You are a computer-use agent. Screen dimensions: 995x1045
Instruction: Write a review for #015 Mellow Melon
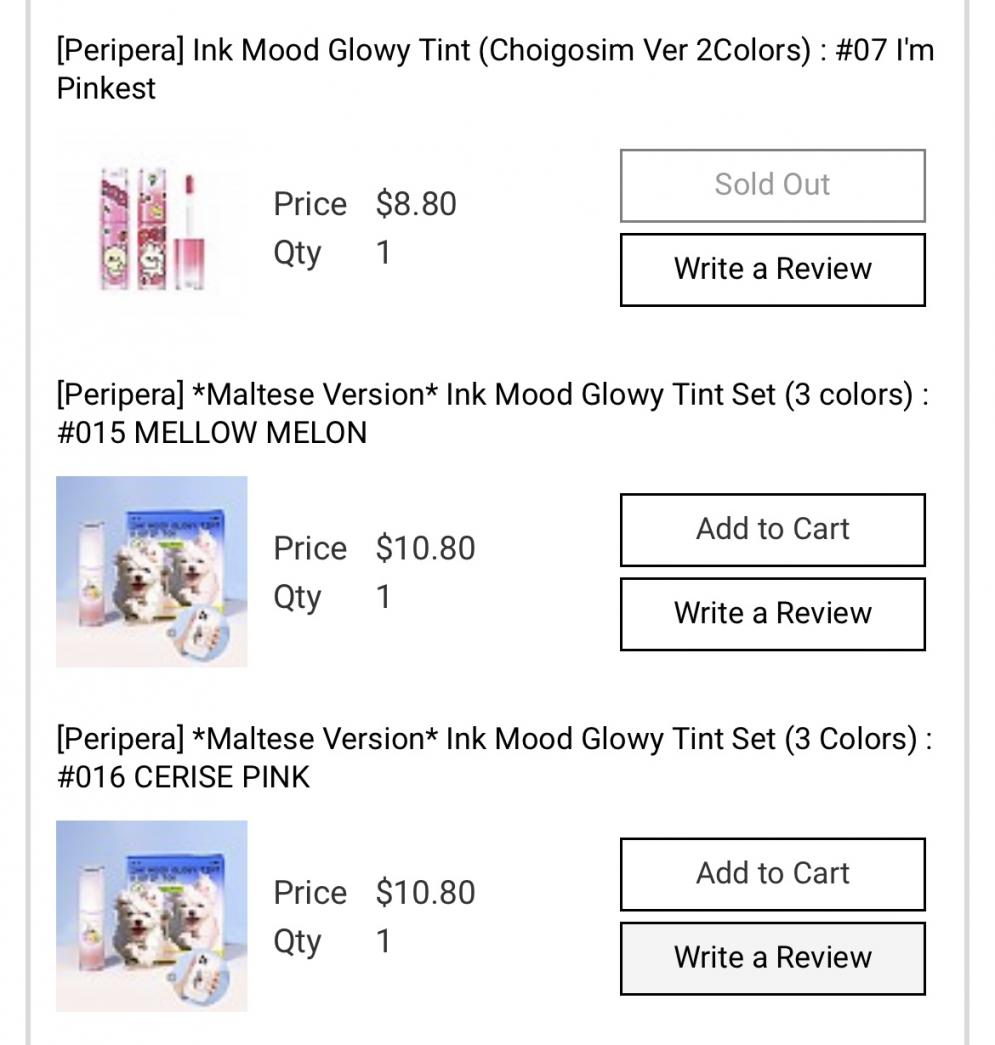pyautogui.click(x=772, y=614)
